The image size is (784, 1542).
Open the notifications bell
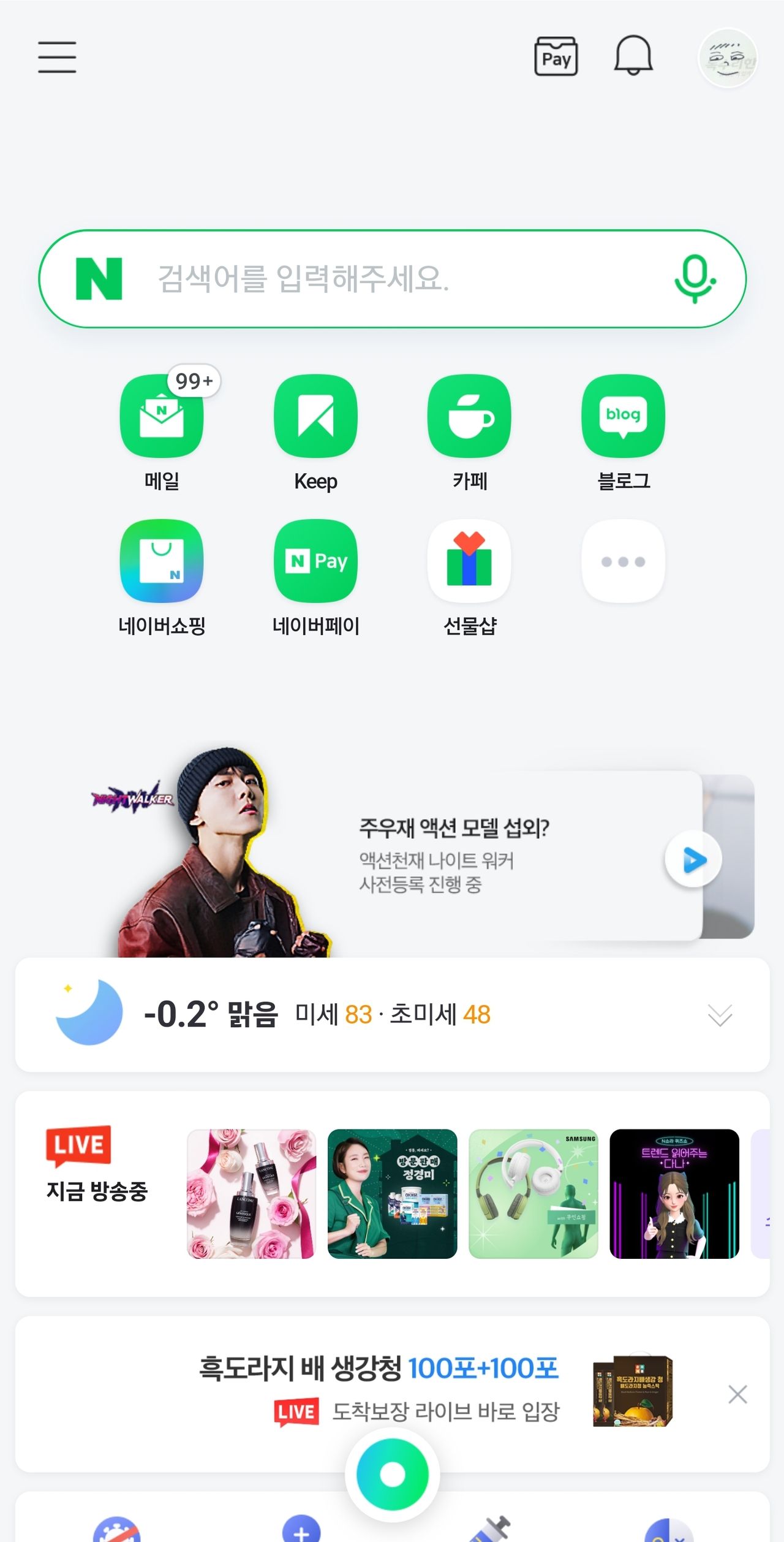pyautogui.click(x=633, y=56)
